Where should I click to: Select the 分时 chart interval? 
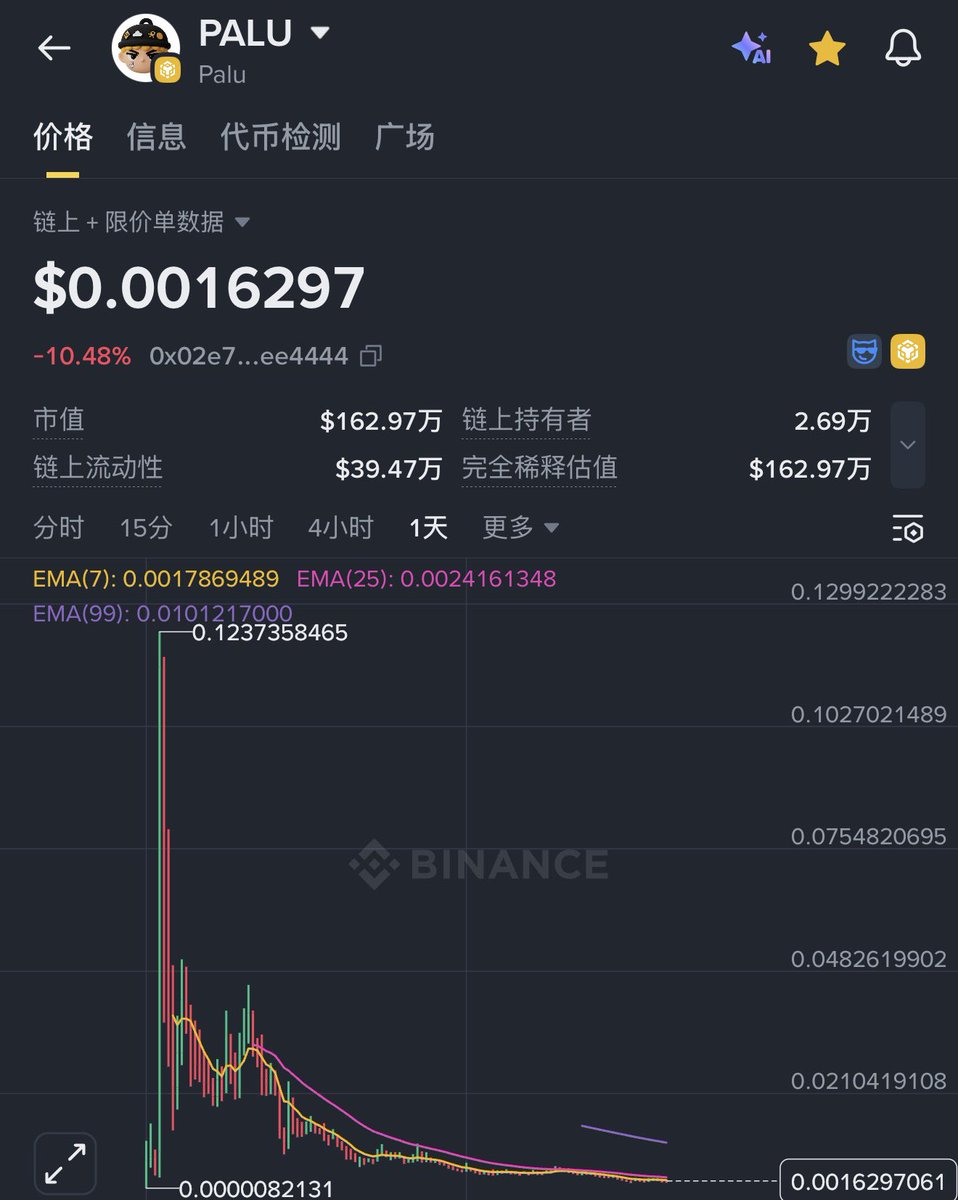[x=59, y=527]
